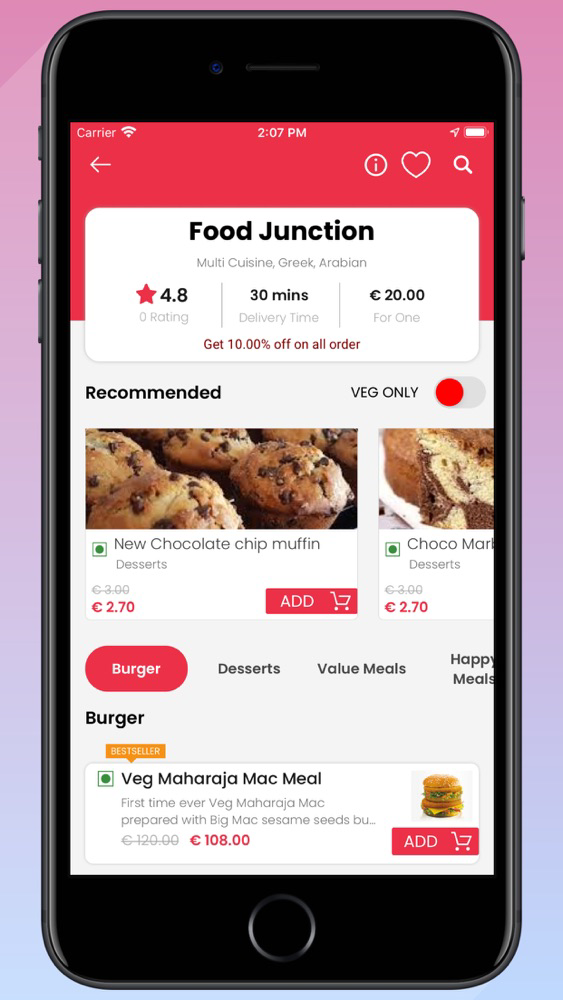This screenshot has width=563, height=1000.
Task: Enable the Veg Only switch
Action: pyautogui.click(x=460, y=392)
